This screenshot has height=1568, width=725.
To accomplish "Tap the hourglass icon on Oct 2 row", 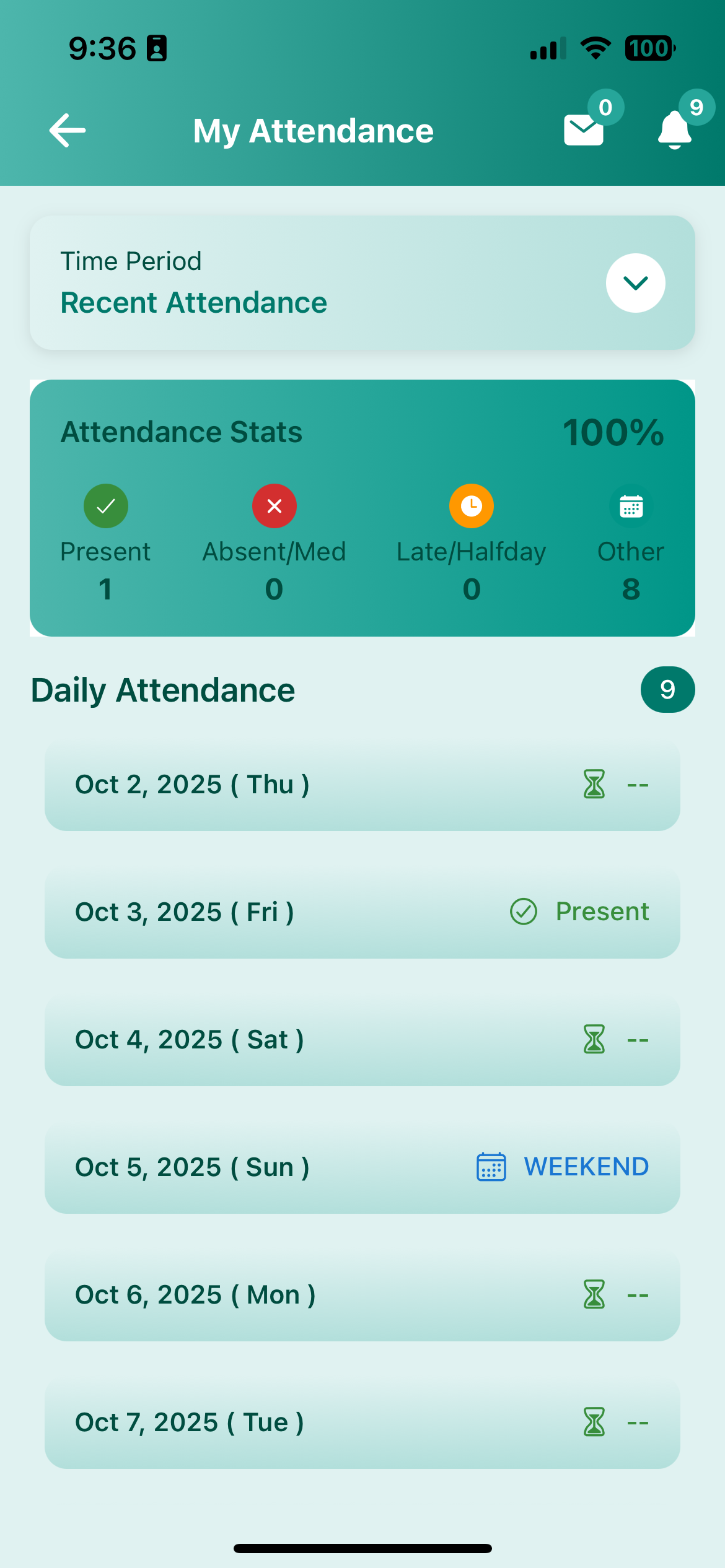I will 593,785.
